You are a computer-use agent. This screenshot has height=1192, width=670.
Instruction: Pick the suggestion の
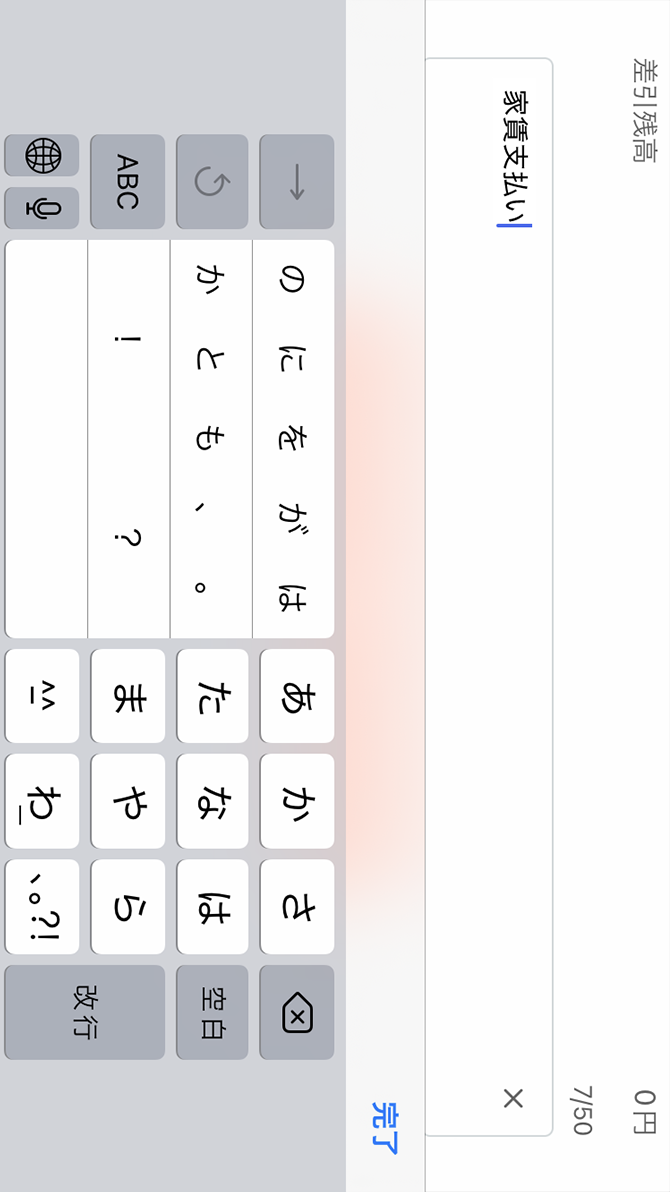point(292,281)
